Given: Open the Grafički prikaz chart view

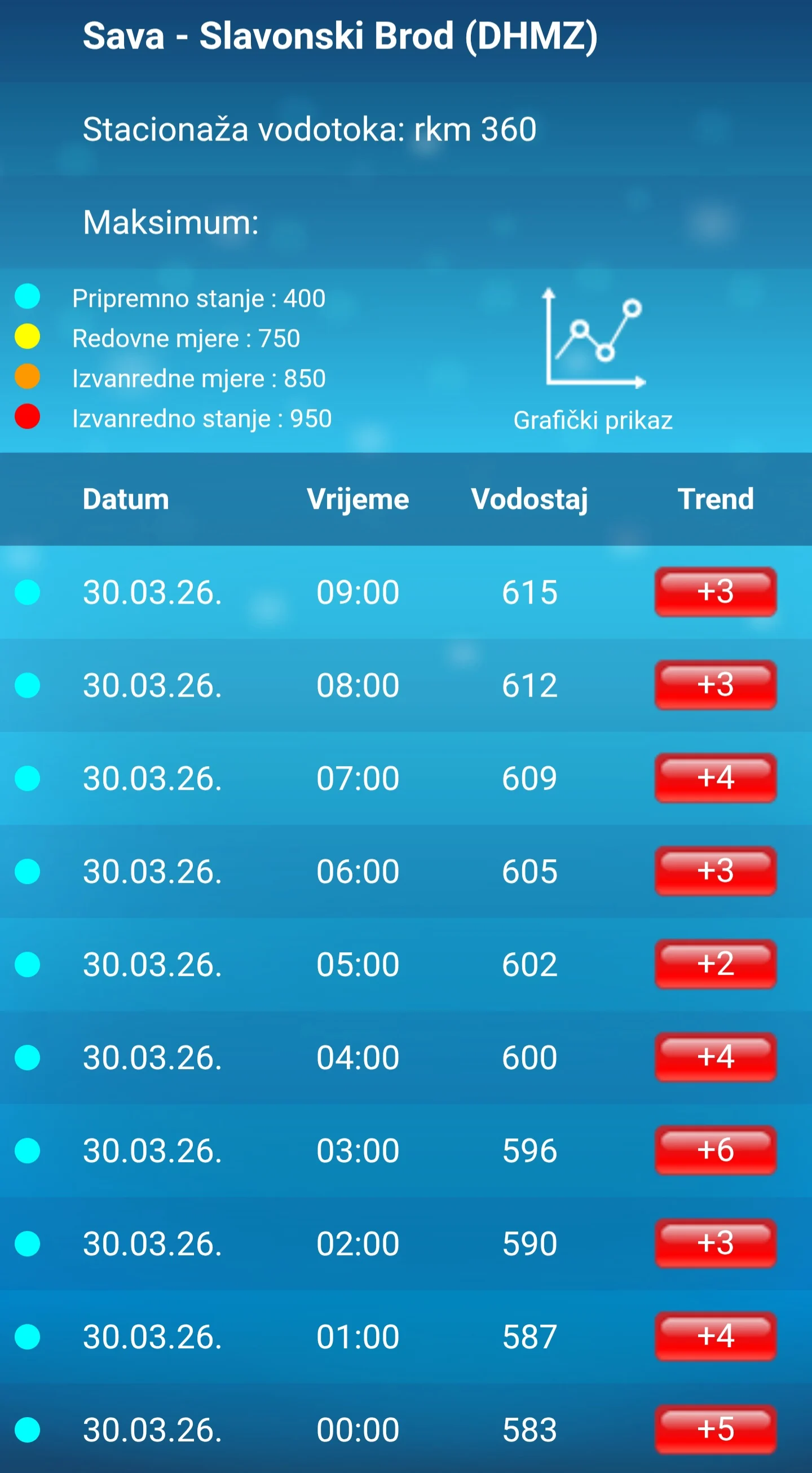Looking at the screenshot, I should click(593, 359).
